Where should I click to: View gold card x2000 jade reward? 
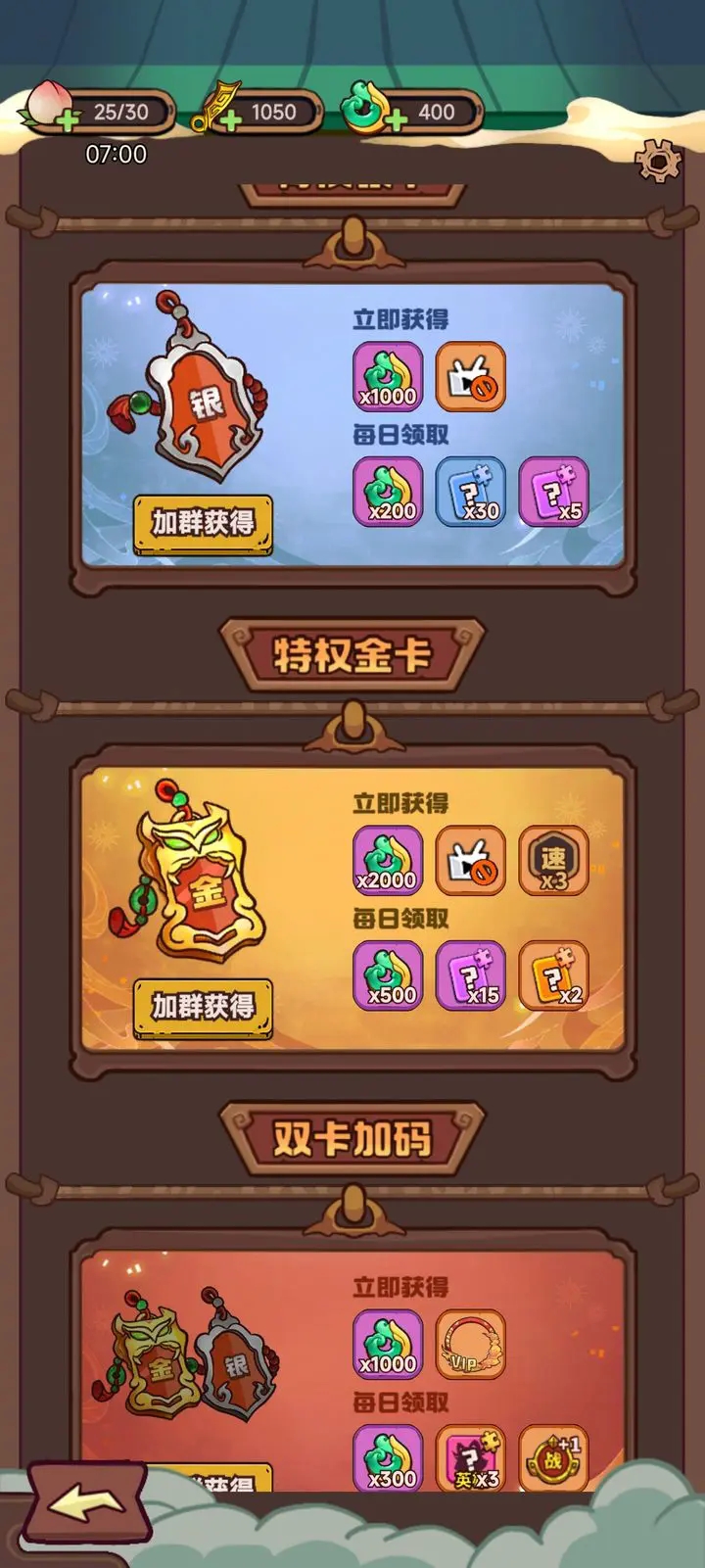[x=388, y=861]
